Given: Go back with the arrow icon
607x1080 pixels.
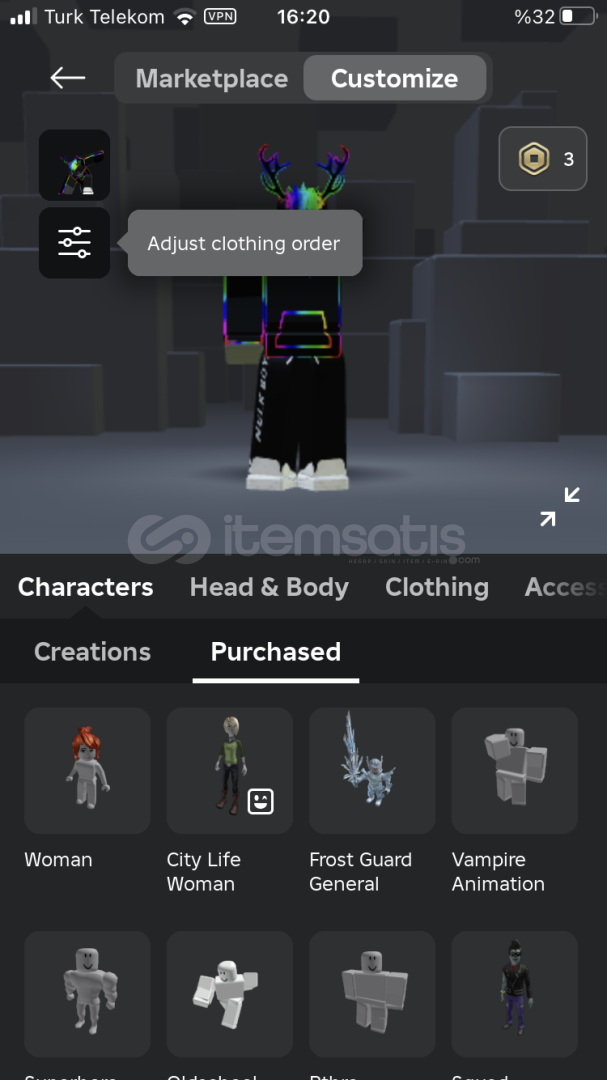Looking at the screenshot, I should pos(68,78).
